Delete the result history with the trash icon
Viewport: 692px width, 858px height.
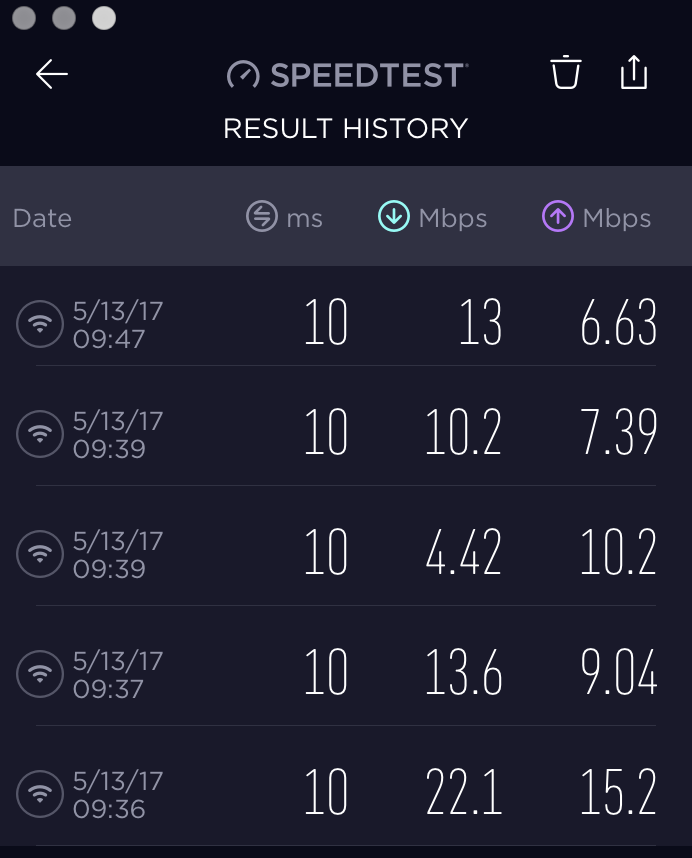565,73
